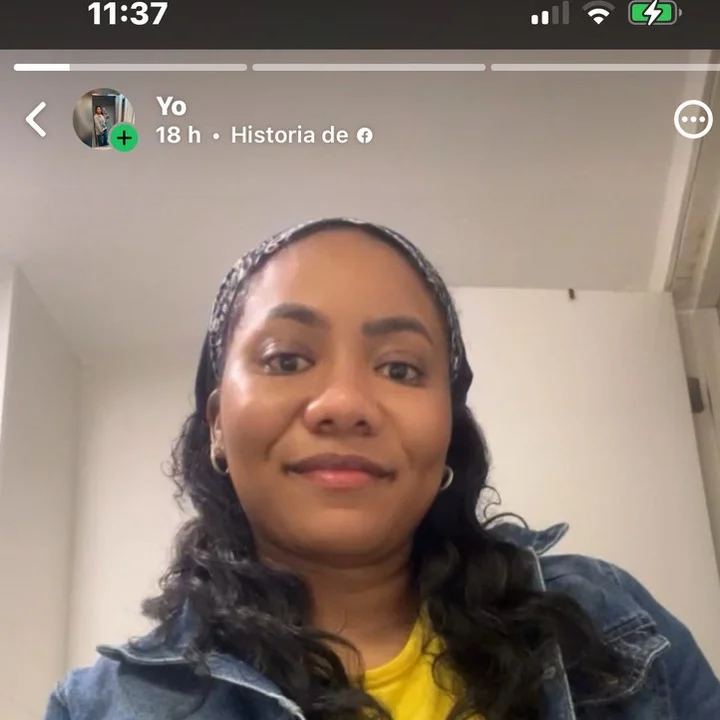
Task: Tap the profile picture with plus badge
Action: pyautogui.click(x=103, y=119)
